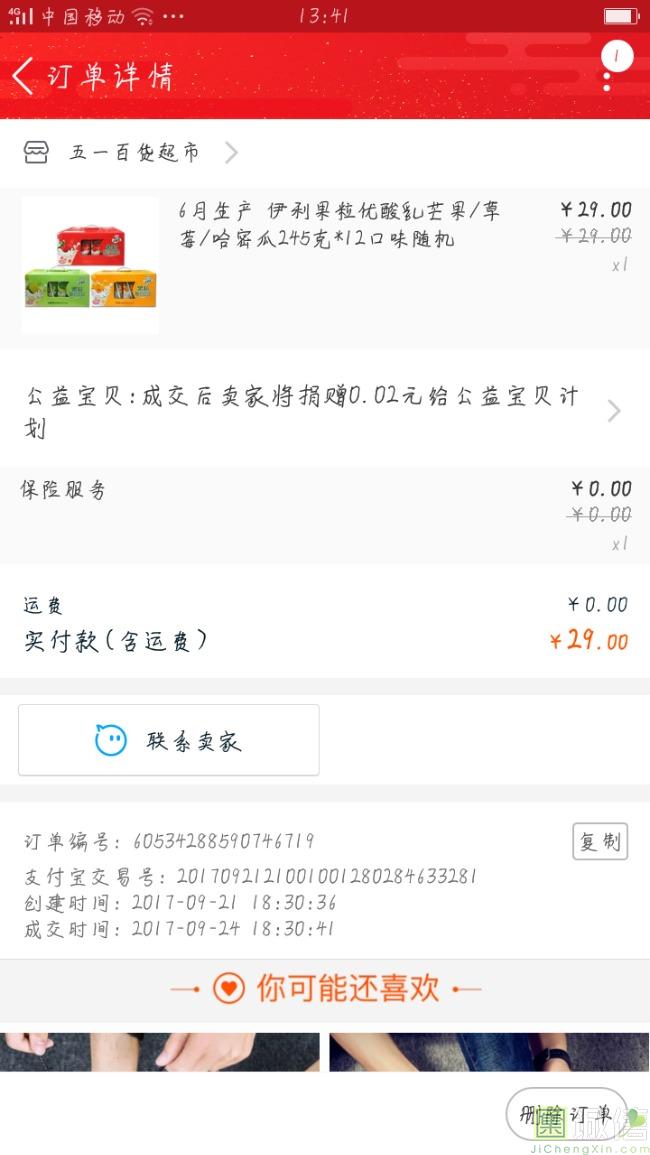Tap 删除订单 to delete this order
Viewport: 650px width, 1155px height.
tap(563, 1114)
